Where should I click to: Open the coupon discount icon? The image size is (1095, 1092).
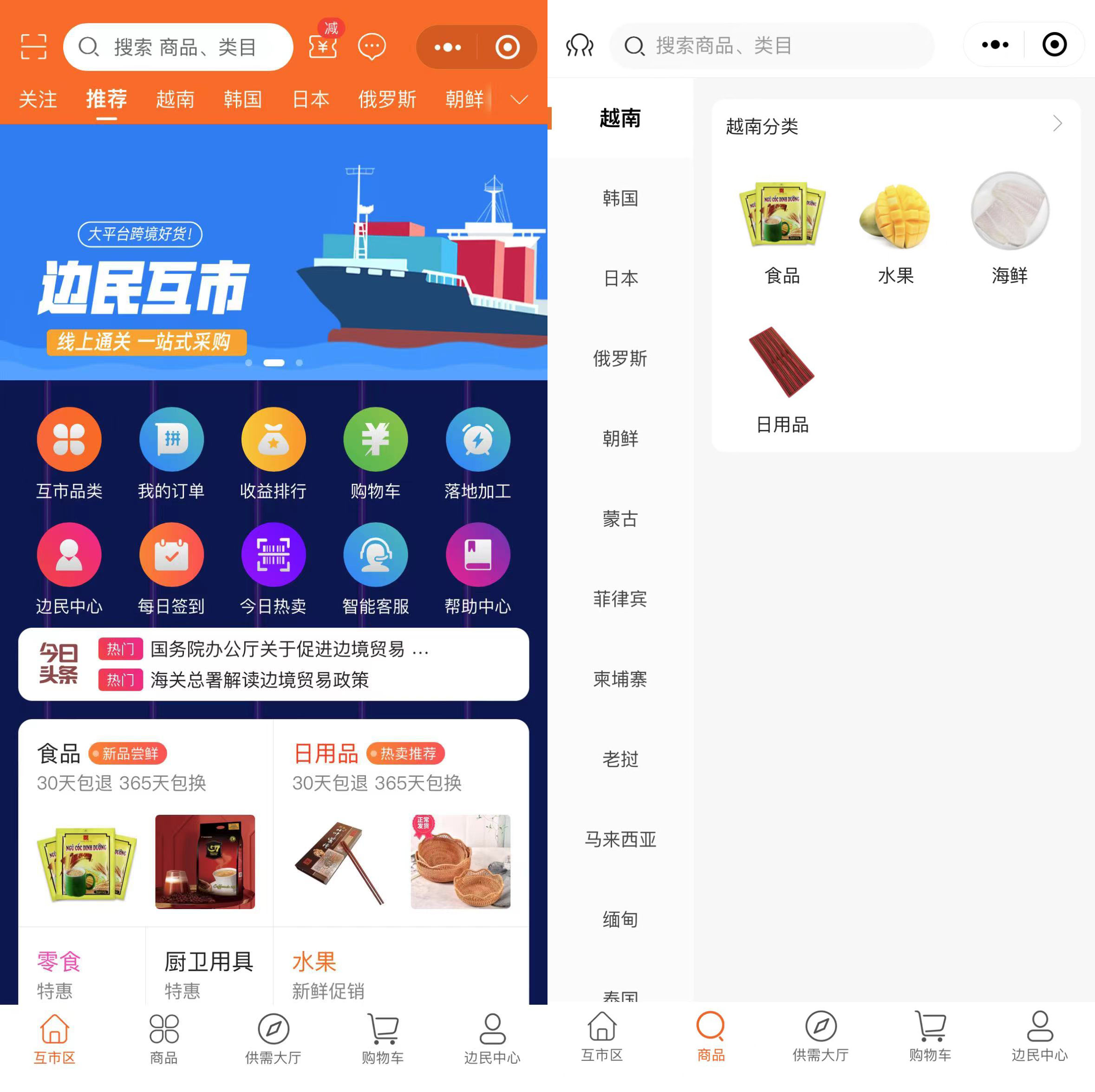323,45
